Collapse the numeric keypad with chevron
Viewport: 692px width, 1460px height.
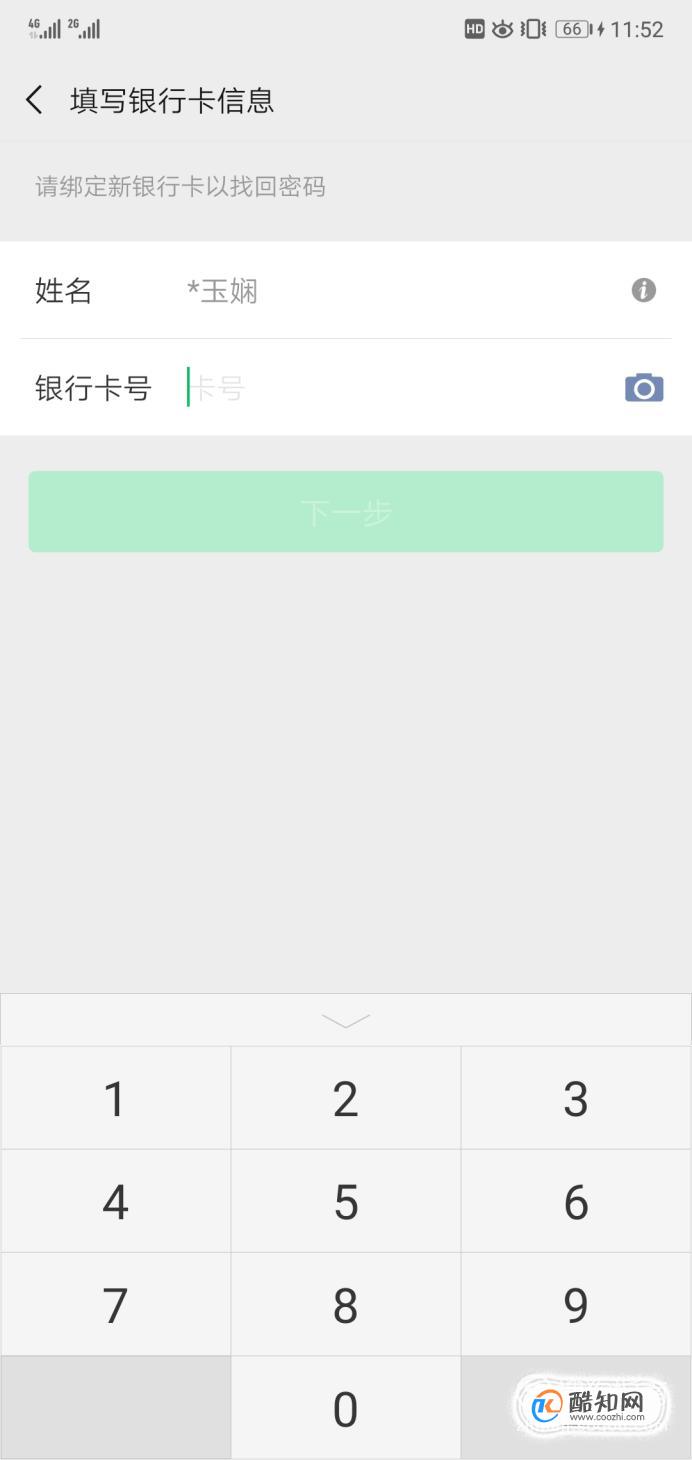pos(346,1021)
